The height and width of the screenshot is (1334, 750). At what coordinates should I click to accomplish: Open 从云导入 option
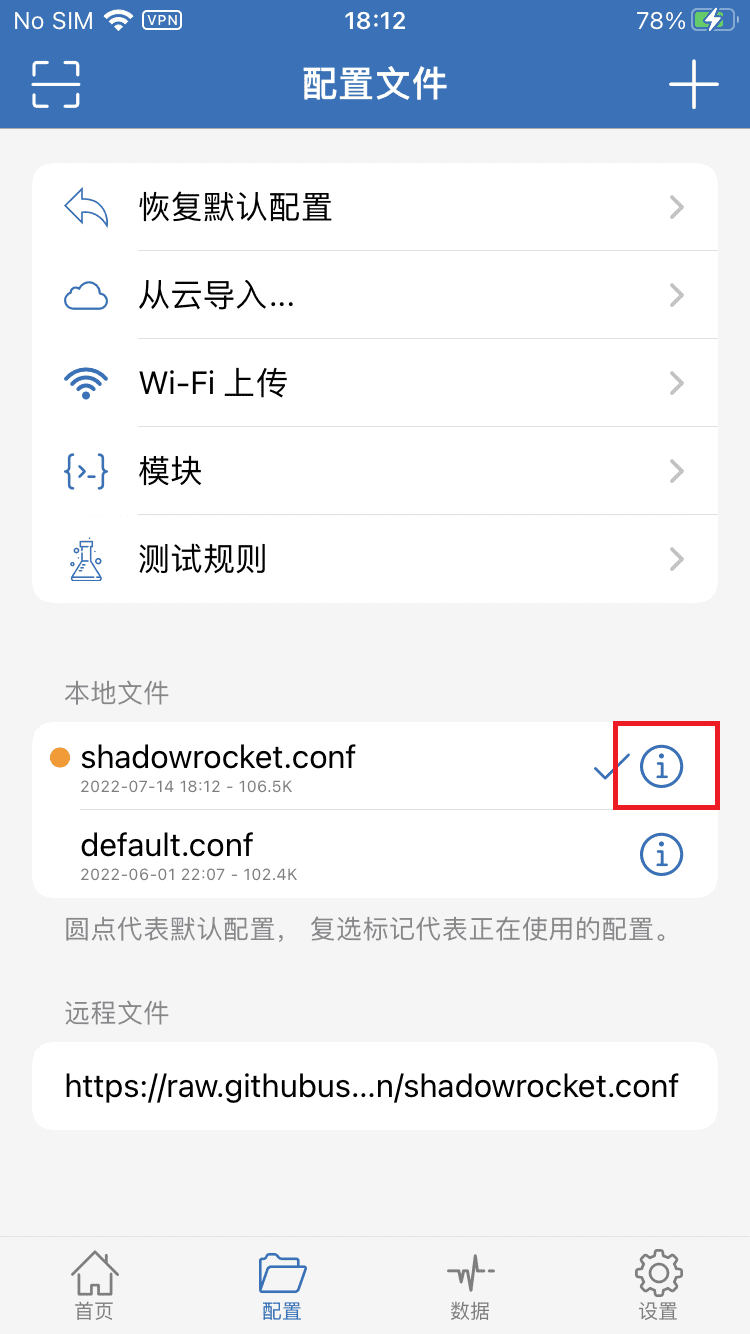(x=375, y=295)
